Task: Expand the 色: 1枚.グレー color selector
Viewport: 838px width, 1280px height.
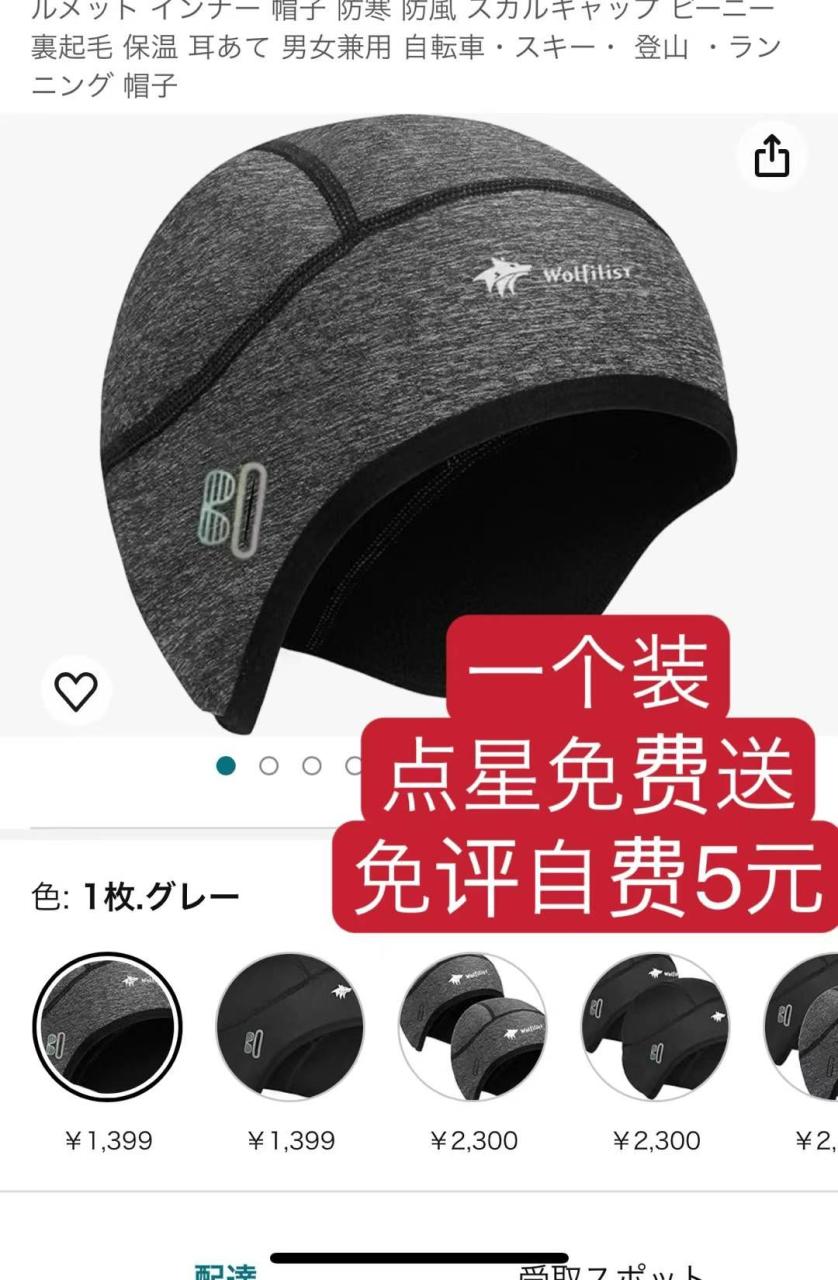Action: [x=130, y=893]
